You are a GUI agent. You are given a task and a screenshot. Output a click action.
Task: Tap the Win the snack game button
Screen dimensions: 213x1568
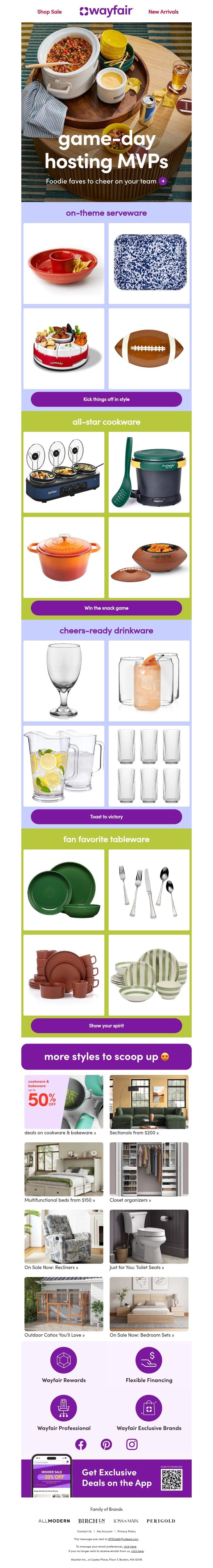(106, 608)
